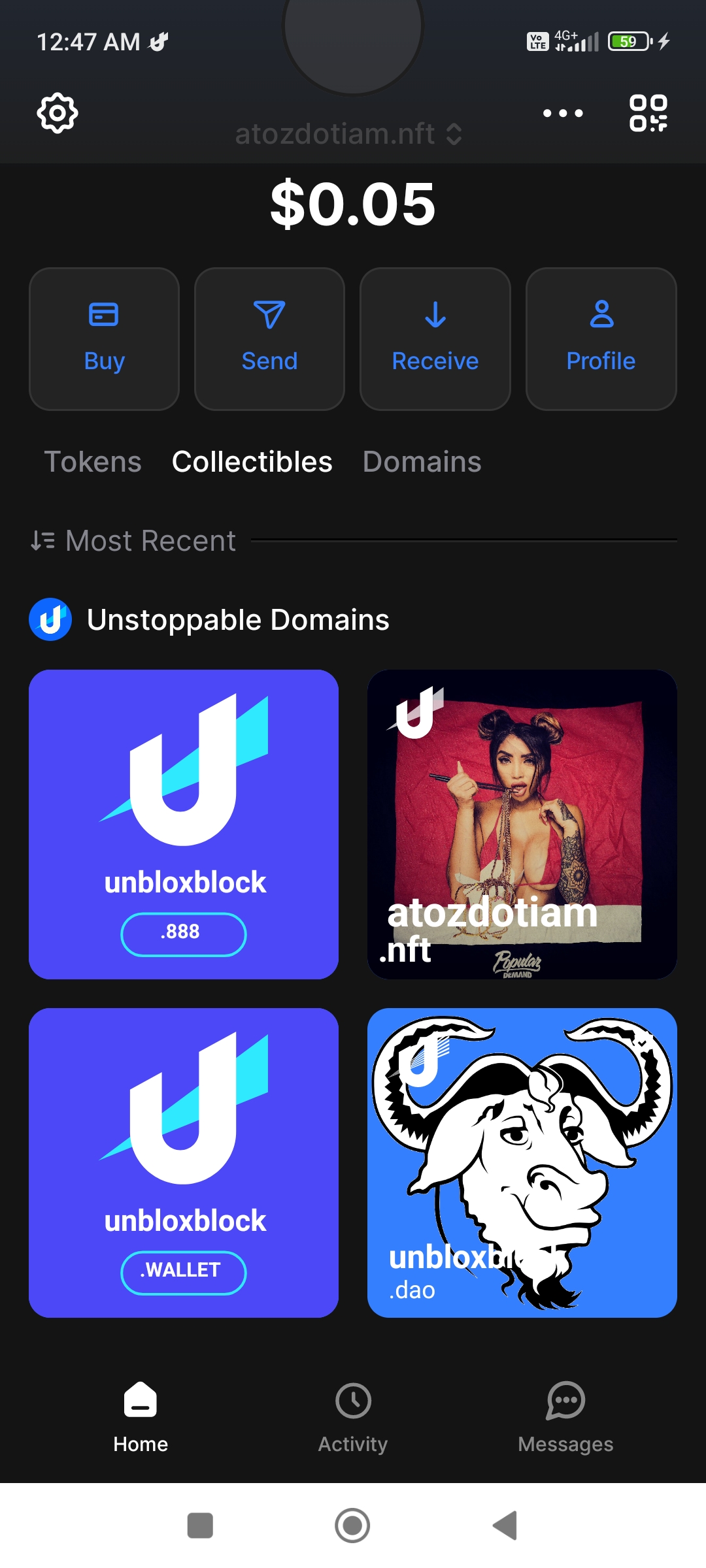Tap the system back button
Screen dimensions: 706x1568
point(505,1526)
